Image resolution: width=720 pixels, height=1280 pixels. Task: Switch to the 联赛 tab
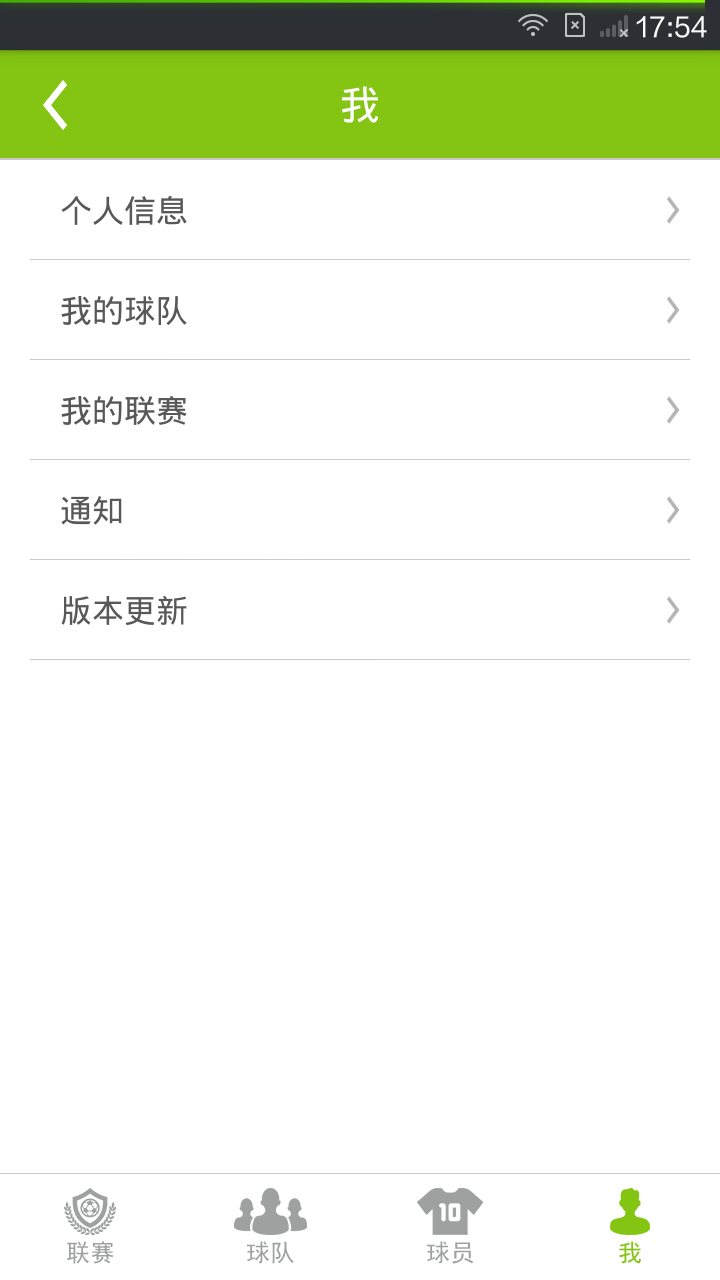pyautogui.click(x=90, y=1227)
